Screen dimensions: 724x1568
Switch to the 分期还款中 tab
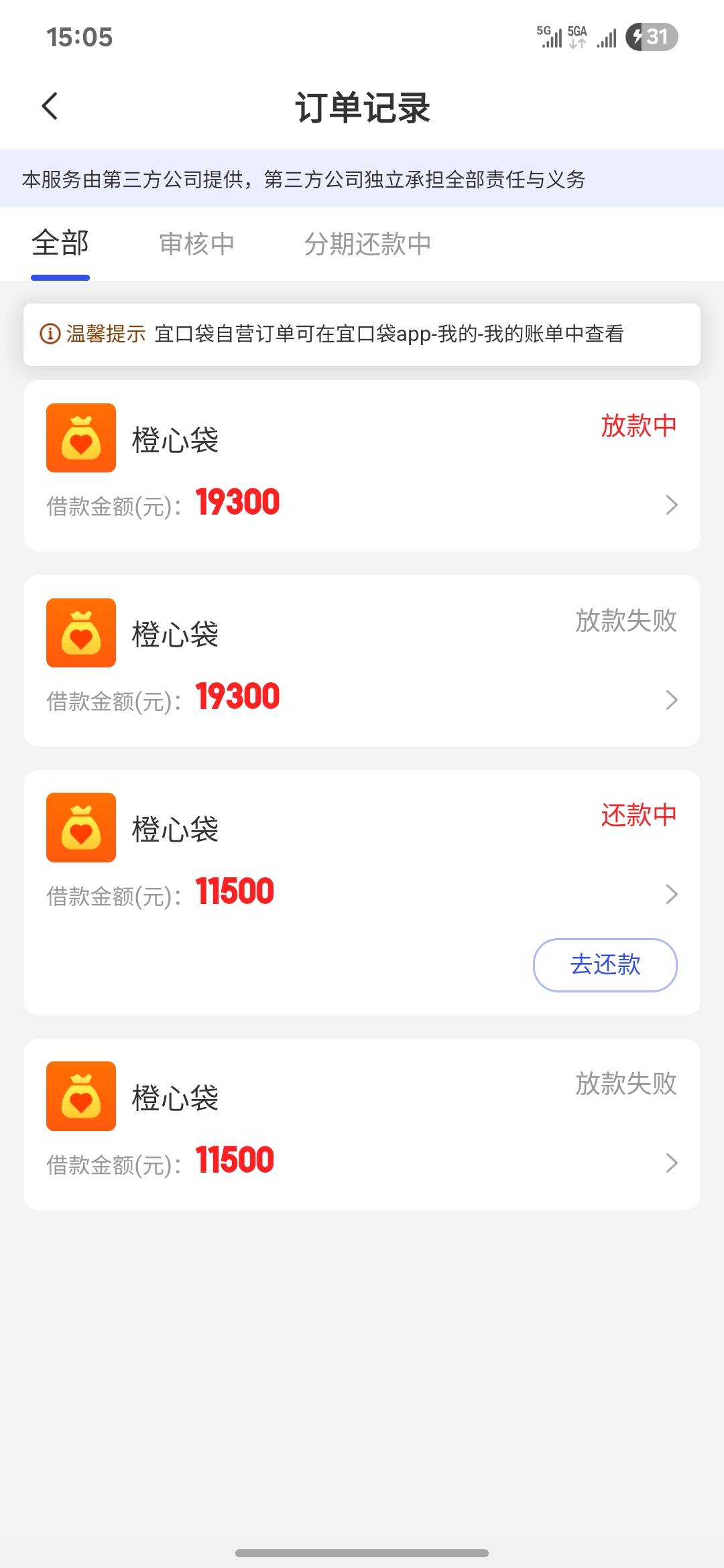point(368,243)
